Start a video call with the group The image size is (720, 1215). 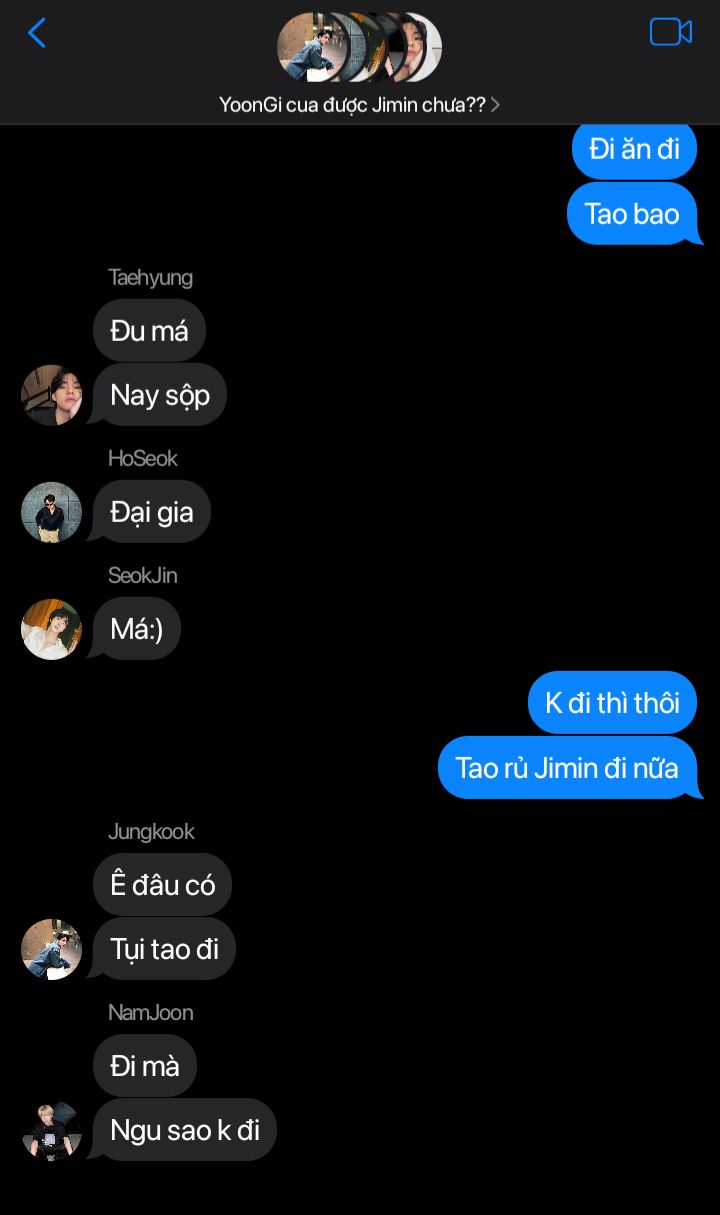point(670,32)
